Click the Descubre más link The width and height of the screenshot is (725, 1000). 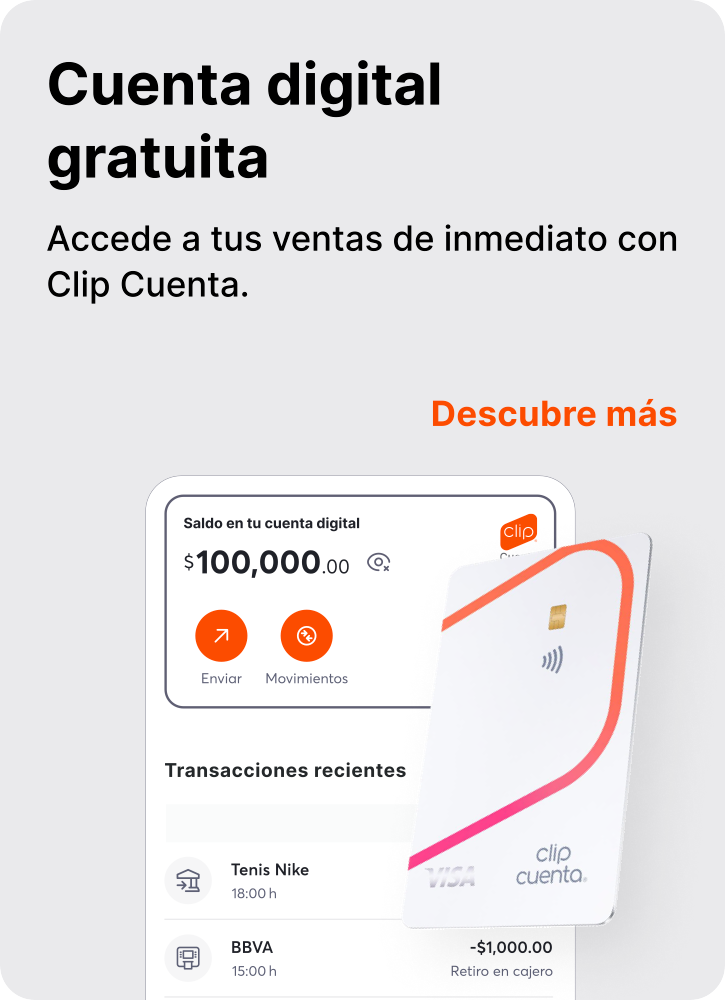click(554, 414)
